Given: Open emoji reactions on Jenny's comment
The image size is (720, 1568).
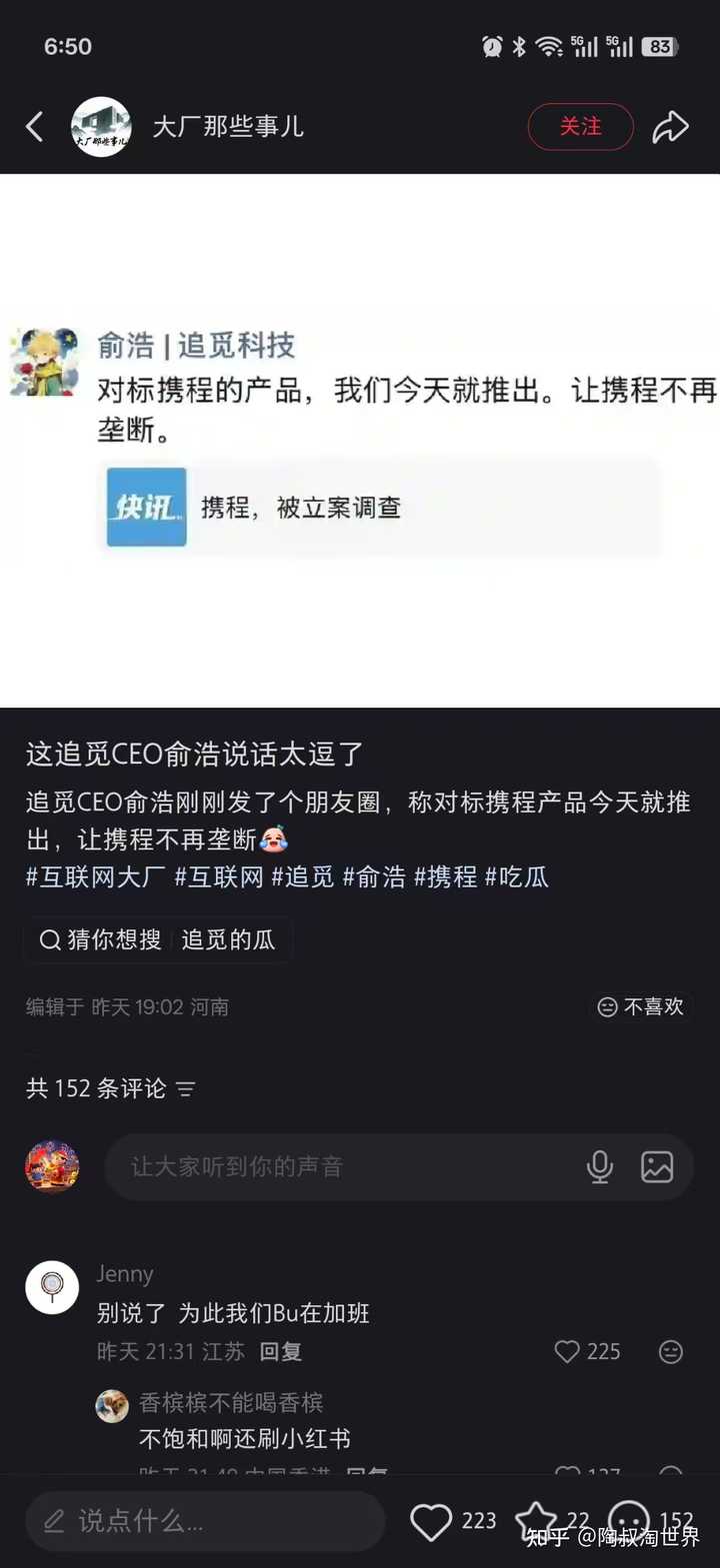Looking at the screenshot, I should (x=670, y=1352).
